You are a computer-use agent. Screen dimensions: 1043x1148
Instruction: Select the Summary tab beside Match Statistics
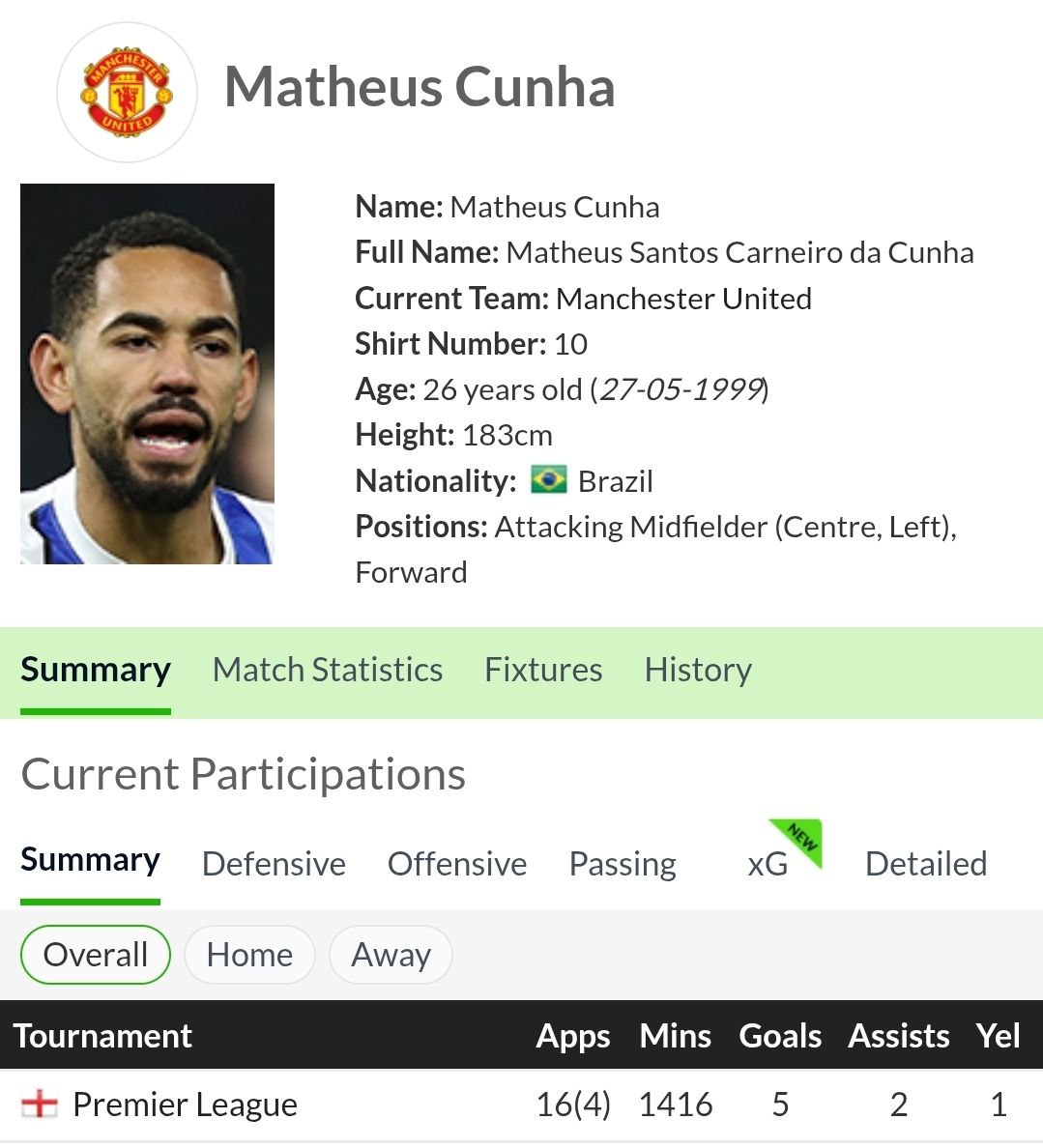(x=95, y=670)
